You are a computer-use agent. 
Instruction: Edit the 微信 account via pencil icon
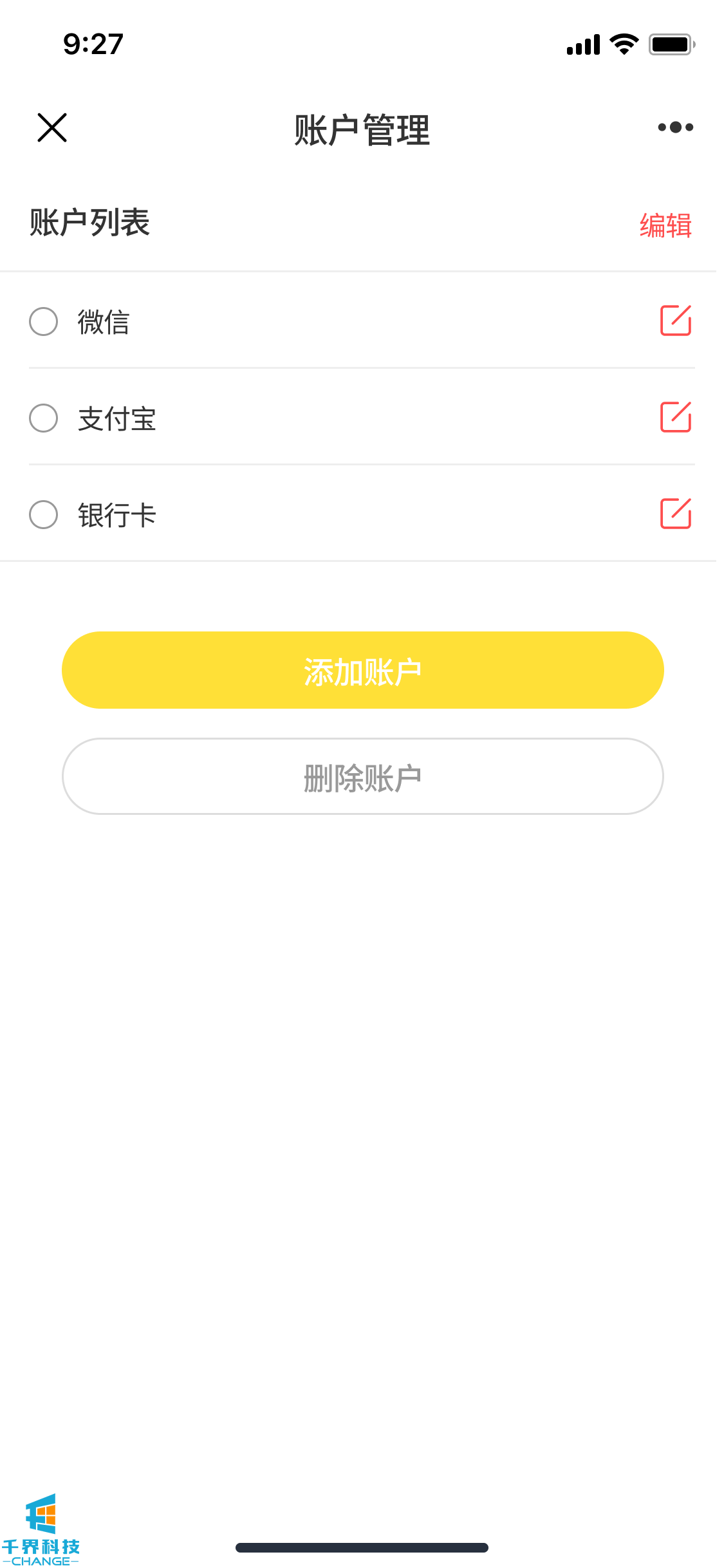(676, 321)
